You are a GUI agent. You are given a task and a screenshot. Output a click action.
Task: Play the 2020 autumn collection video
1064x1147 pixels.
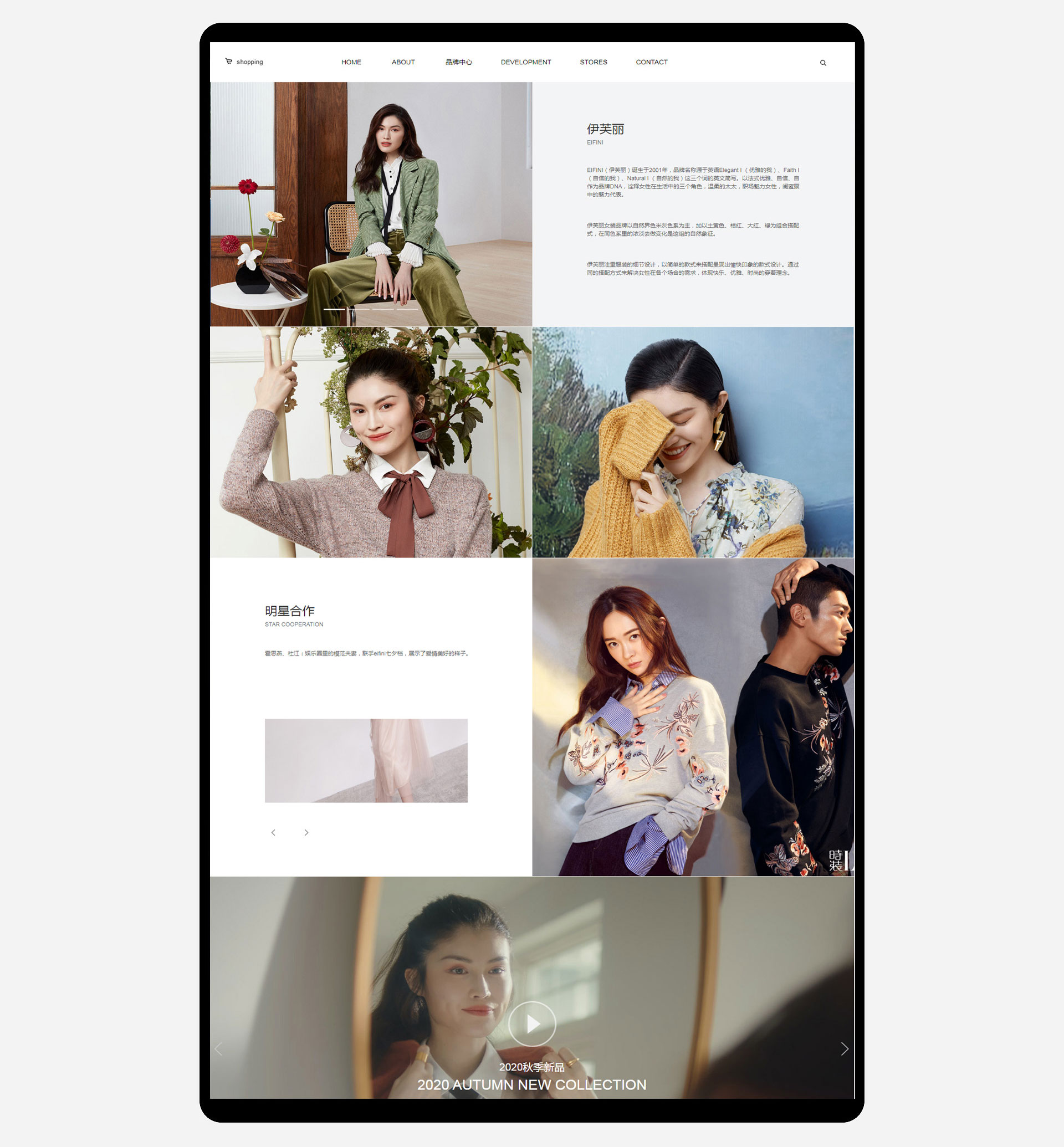(531, 1023)
